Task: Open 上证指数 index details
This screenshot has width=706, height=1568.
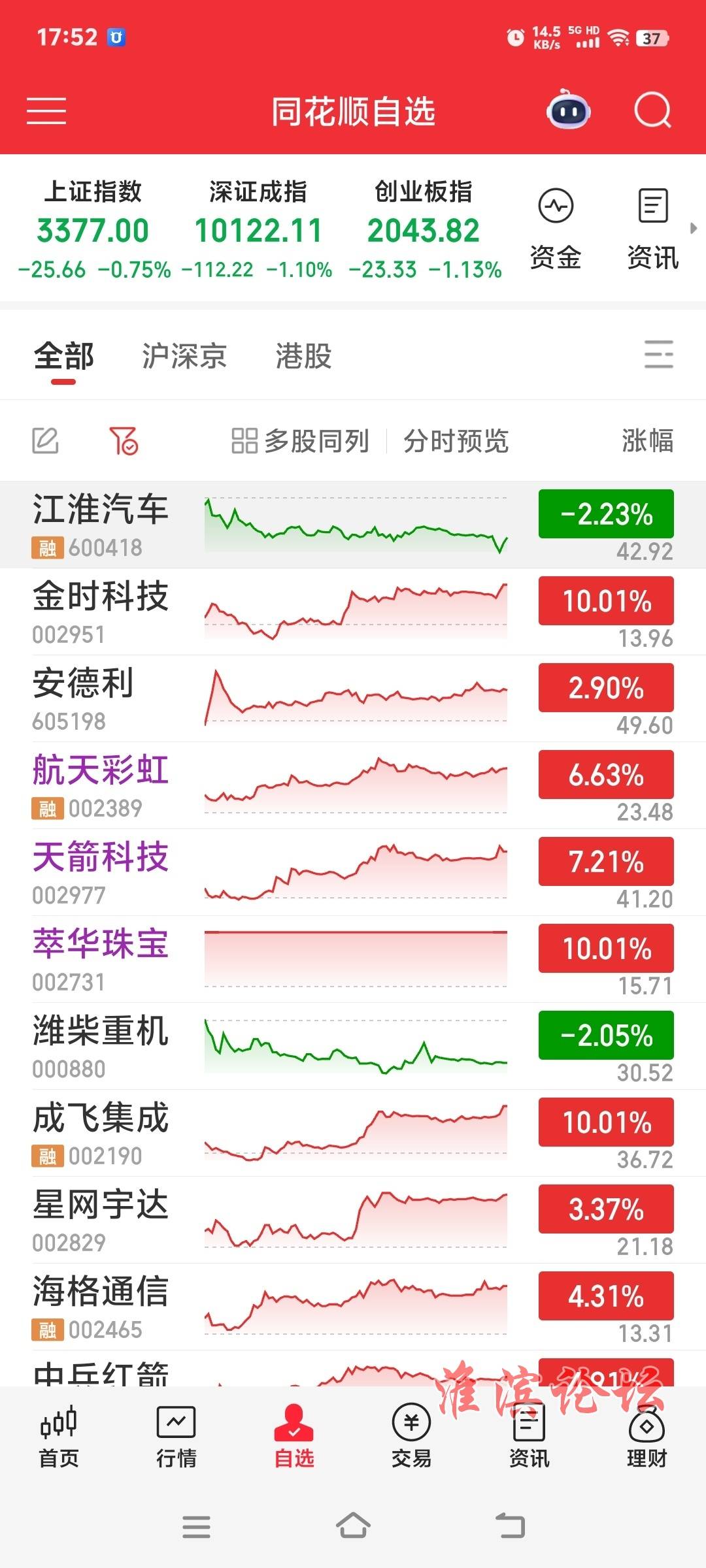Action: point(94,229)
